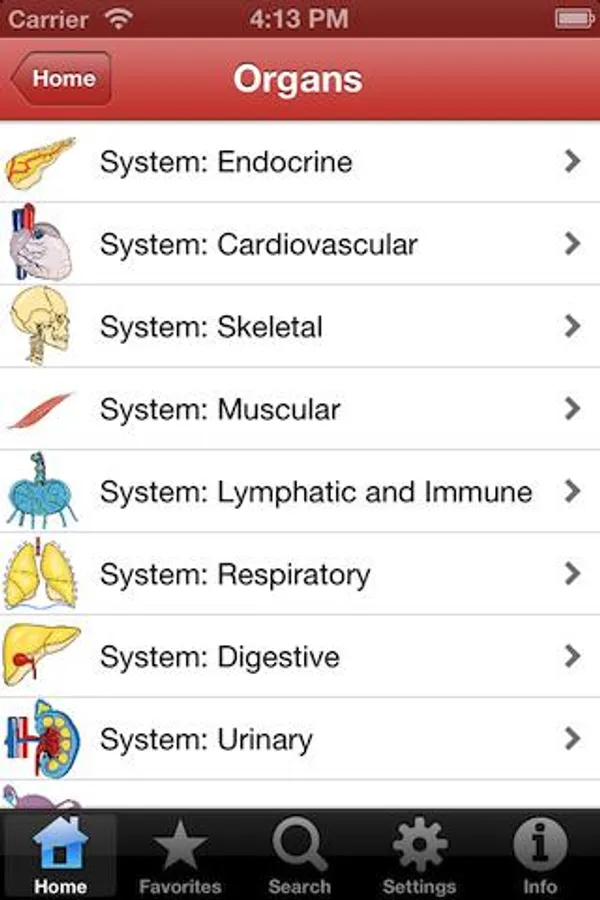
Task: Choose System: Digestive
Action: 300,656
